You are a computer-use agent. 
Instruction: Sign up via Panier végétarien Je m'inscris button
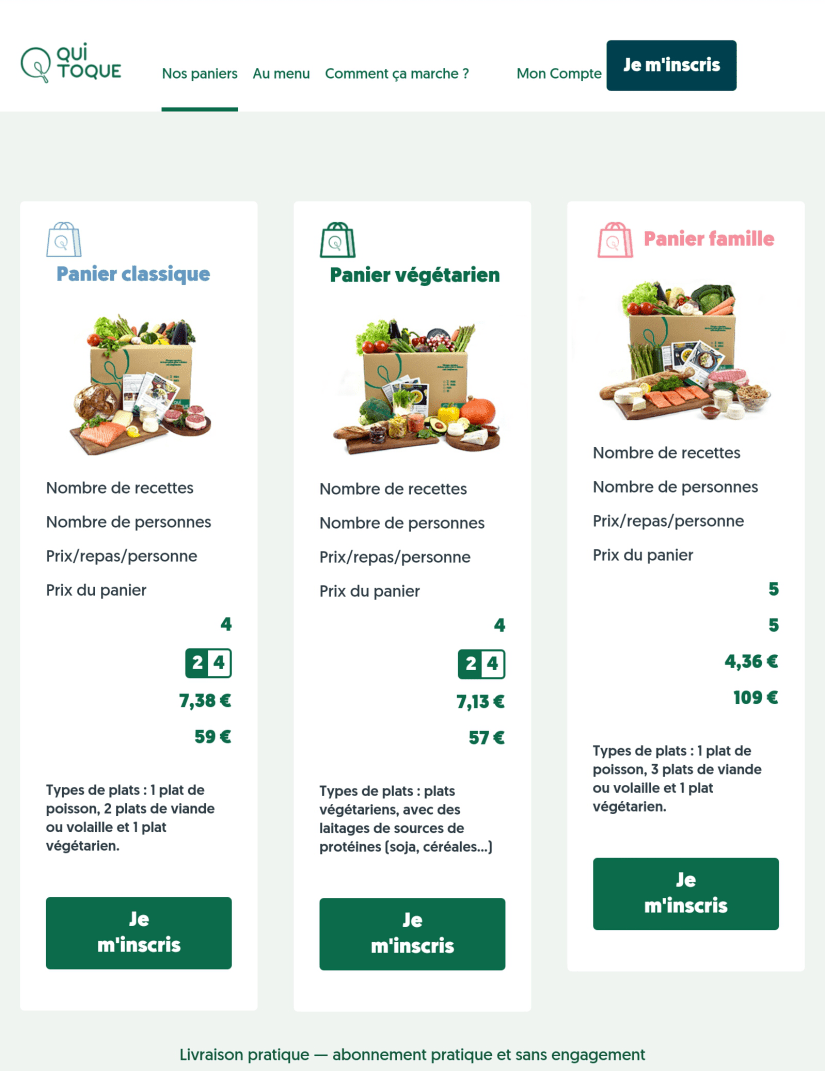pyautogui.click(x=412, y=933)
